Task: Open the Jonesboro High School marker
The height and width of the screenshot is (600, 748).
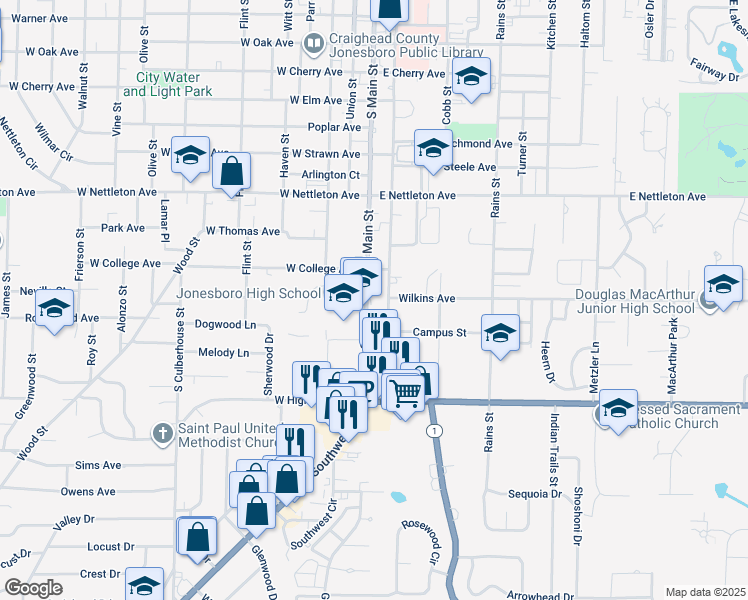Action: (343, 293)
